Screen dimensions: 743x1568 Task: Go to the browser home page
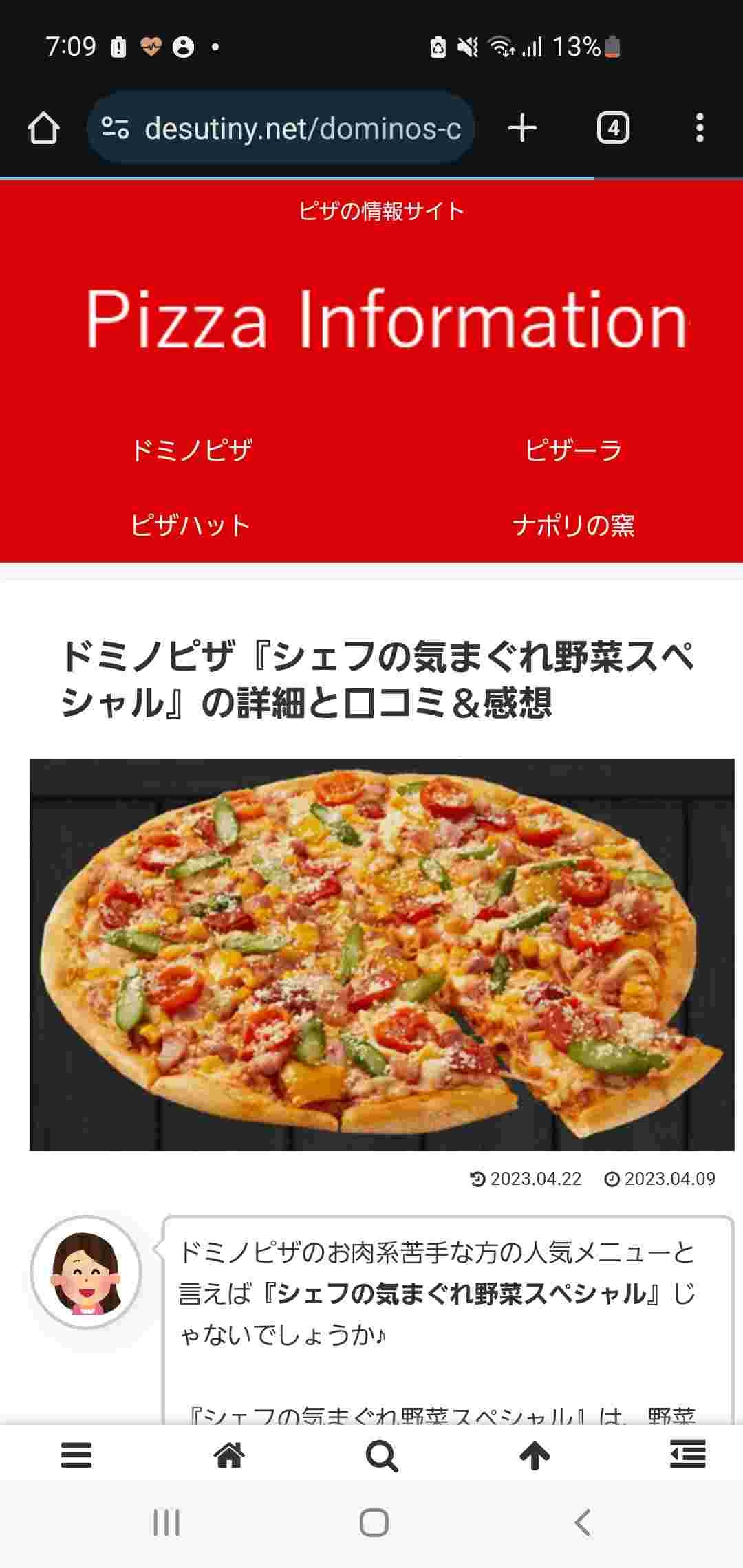[43, 128]
